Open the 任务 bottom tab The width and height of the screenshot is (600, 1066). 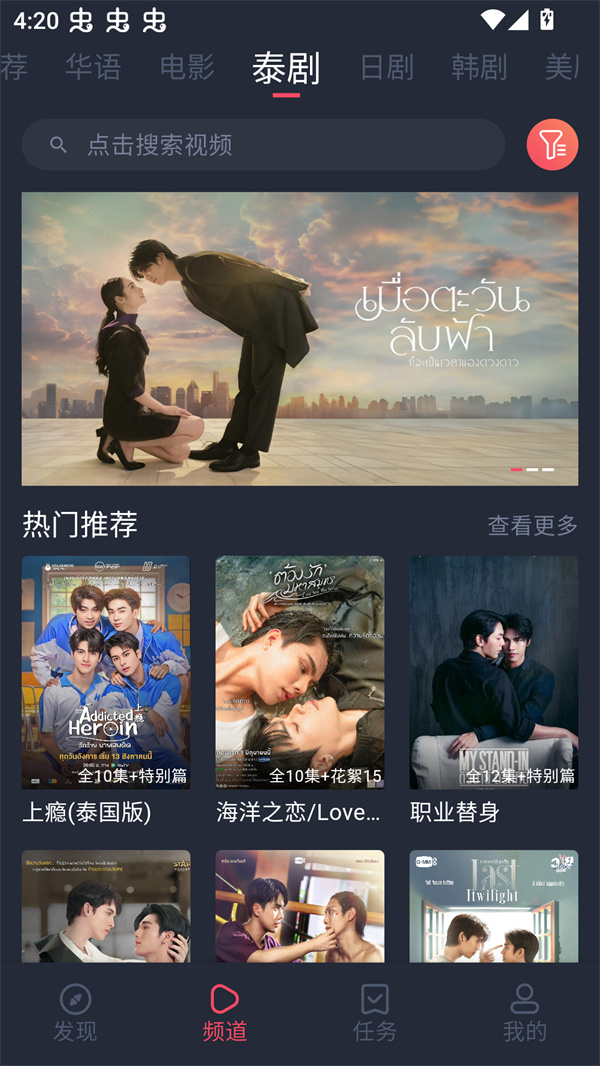coord(375,1012)
